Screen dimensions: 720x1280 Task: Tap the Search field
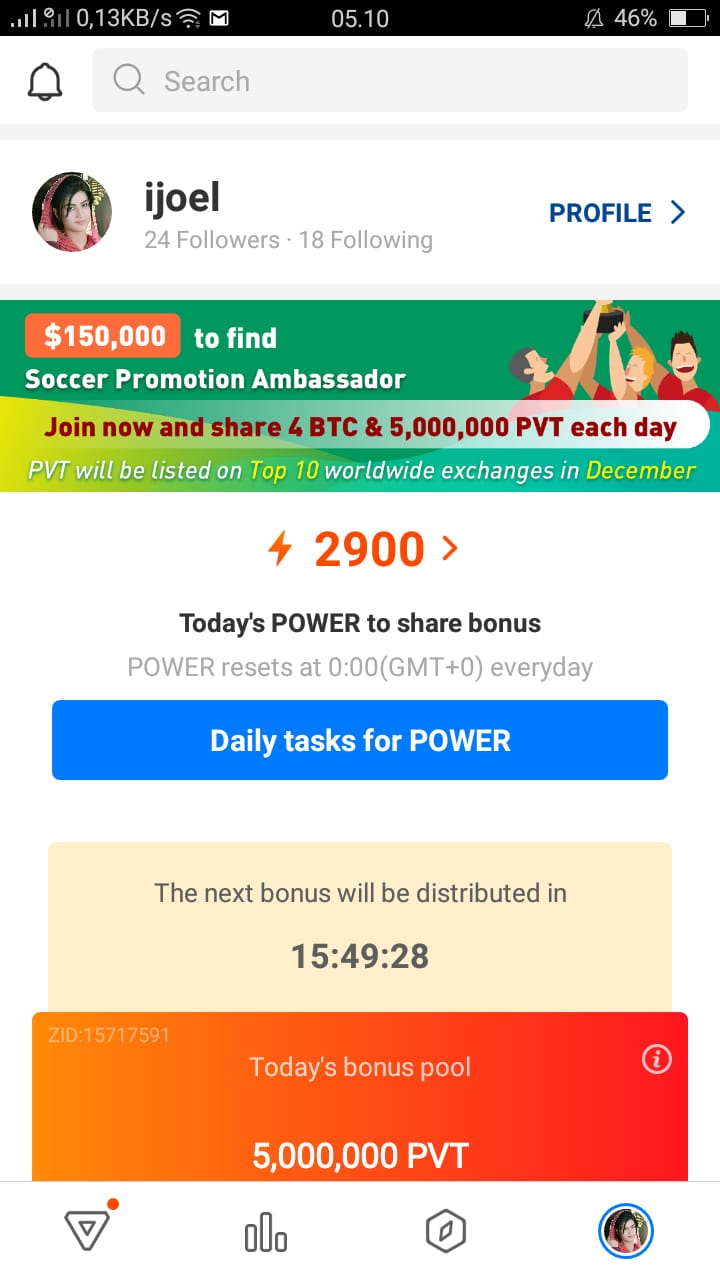390,80
